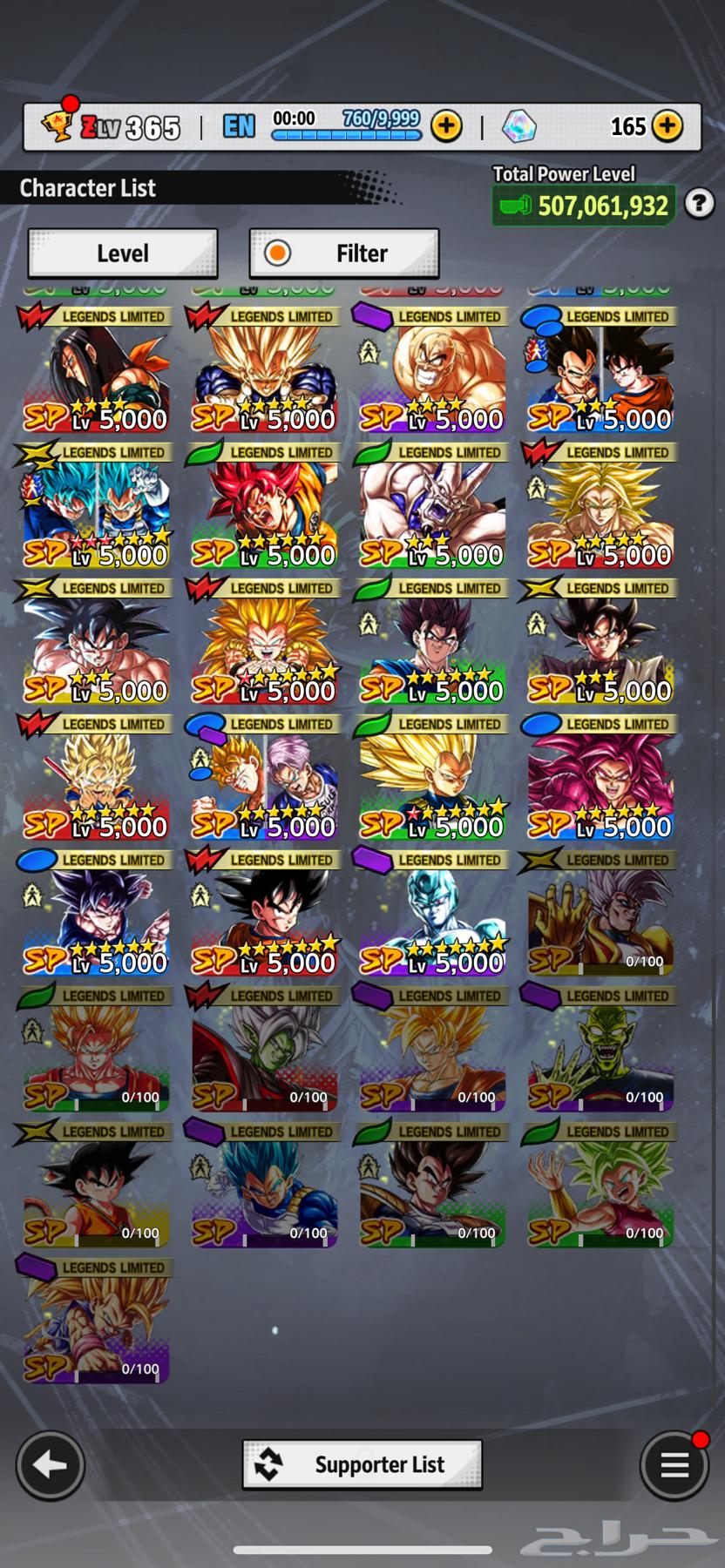The height and width of the screenshot is (1568, 725).
Task: Open the character Filter
Action: click(x=344, y=253)
